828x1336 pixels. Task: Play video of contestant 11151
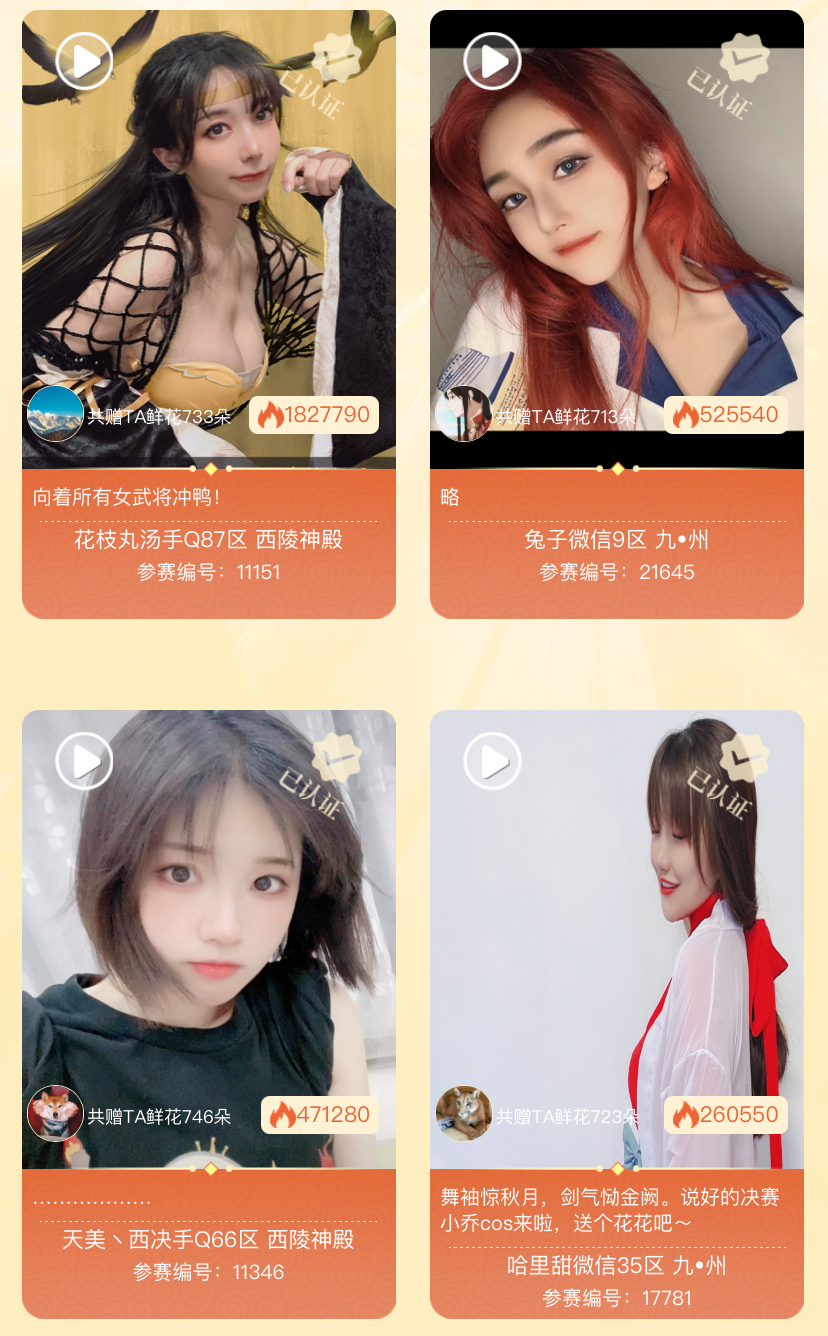tap(84, 61)
